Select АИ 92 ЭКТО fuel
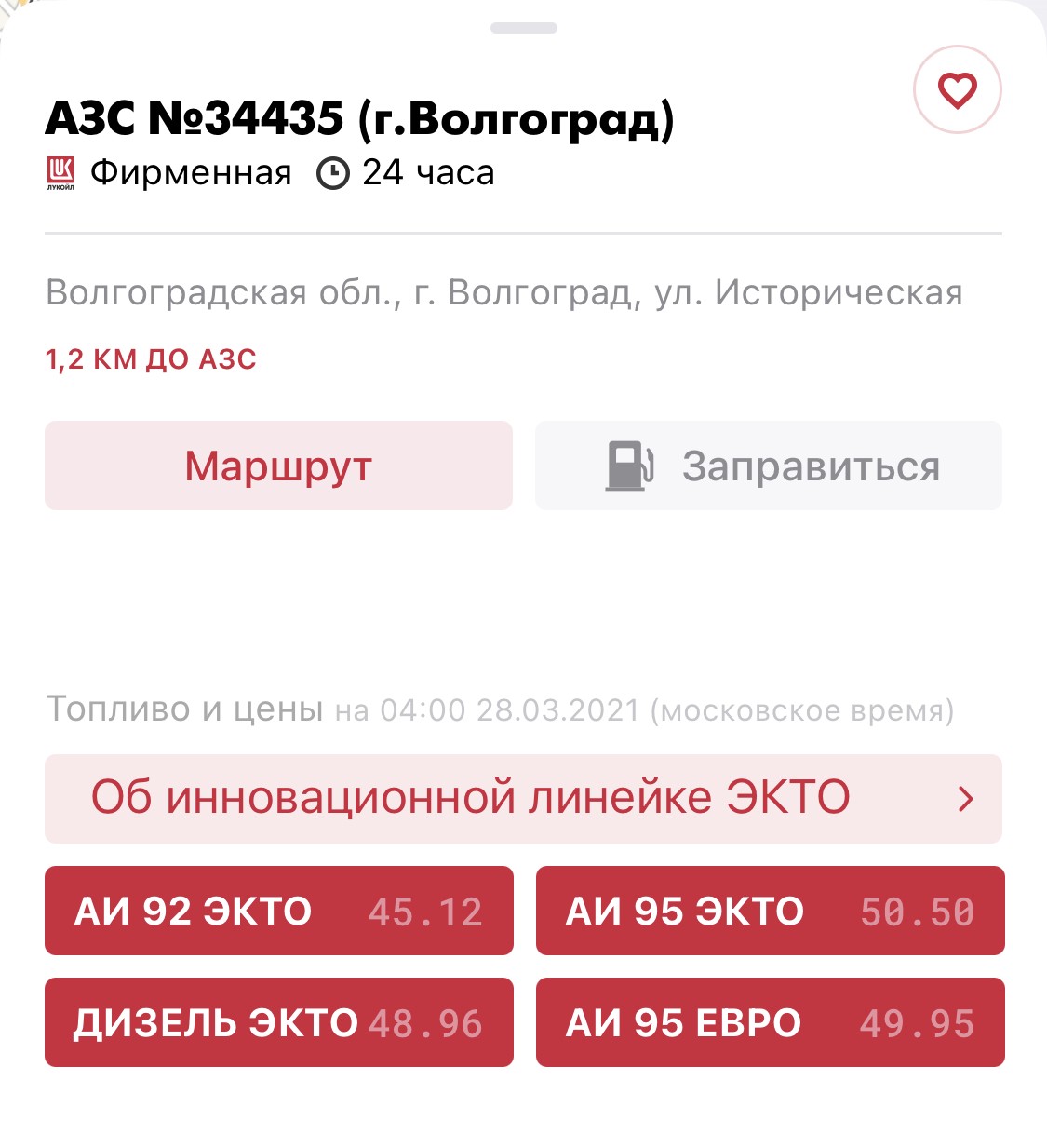 click(278, 911)
